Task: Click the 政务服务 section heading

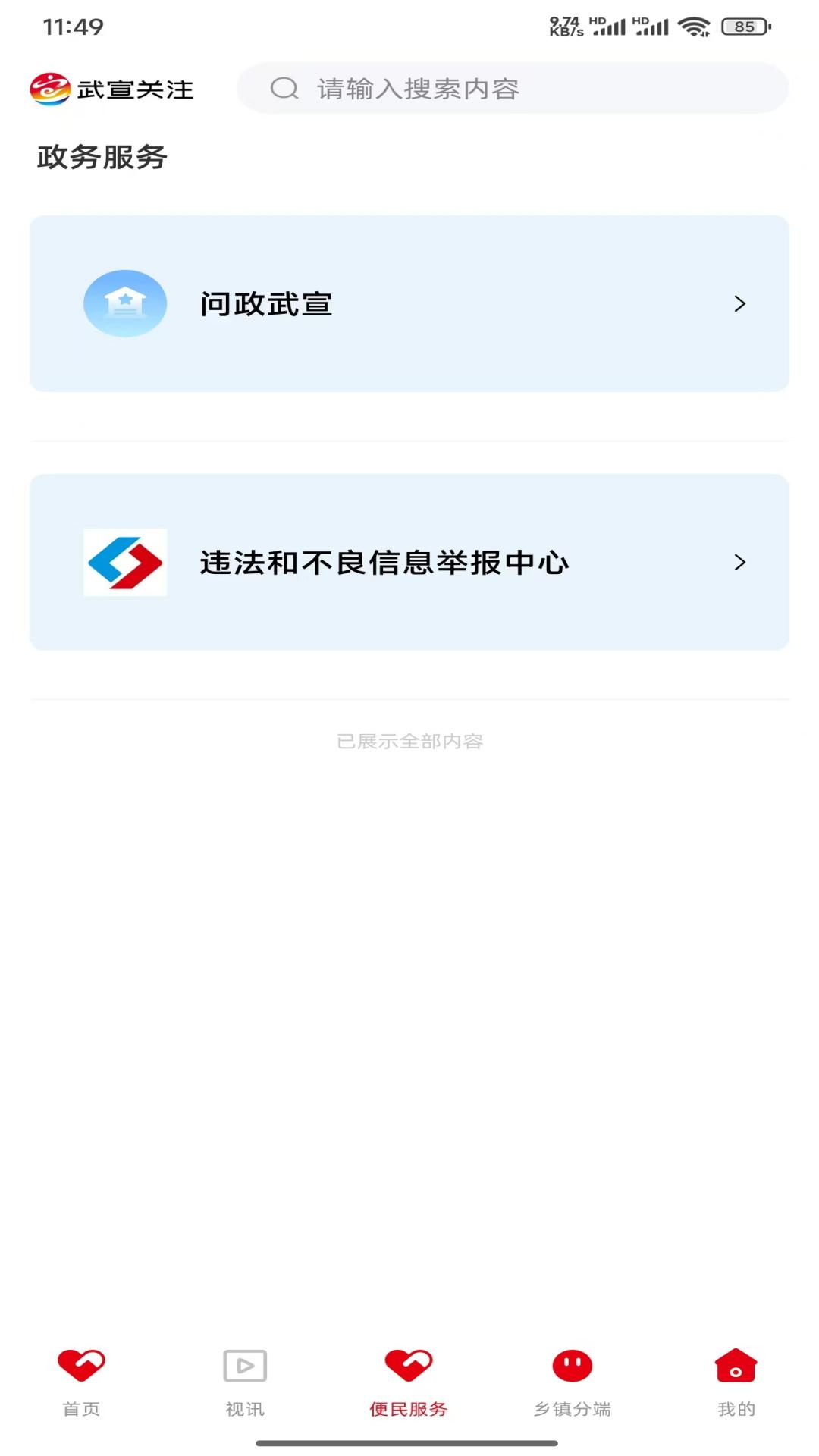Action: point(100,158)
